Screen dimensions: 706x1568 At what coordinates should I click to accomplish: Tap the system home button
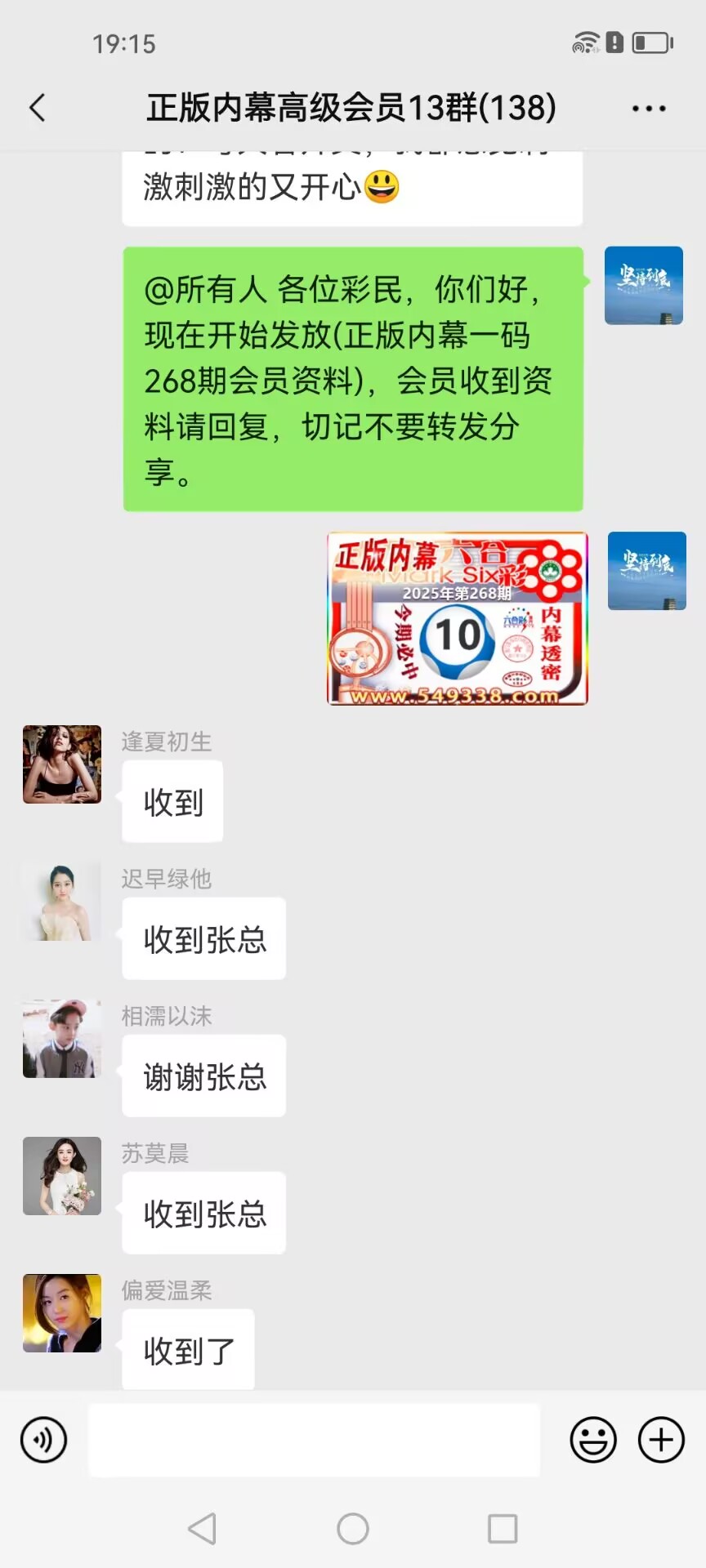click(353, 1529)
